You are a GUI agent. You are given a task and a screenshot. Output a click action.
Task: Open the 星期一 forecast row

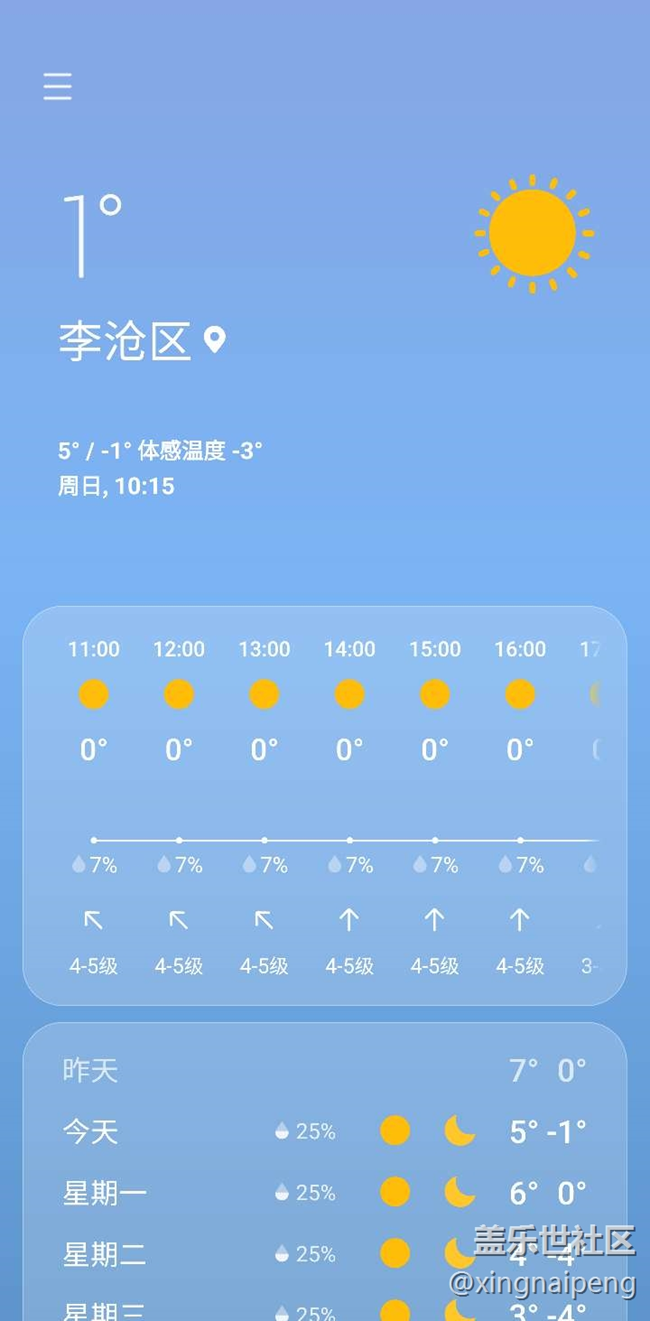pos(324,1192)
